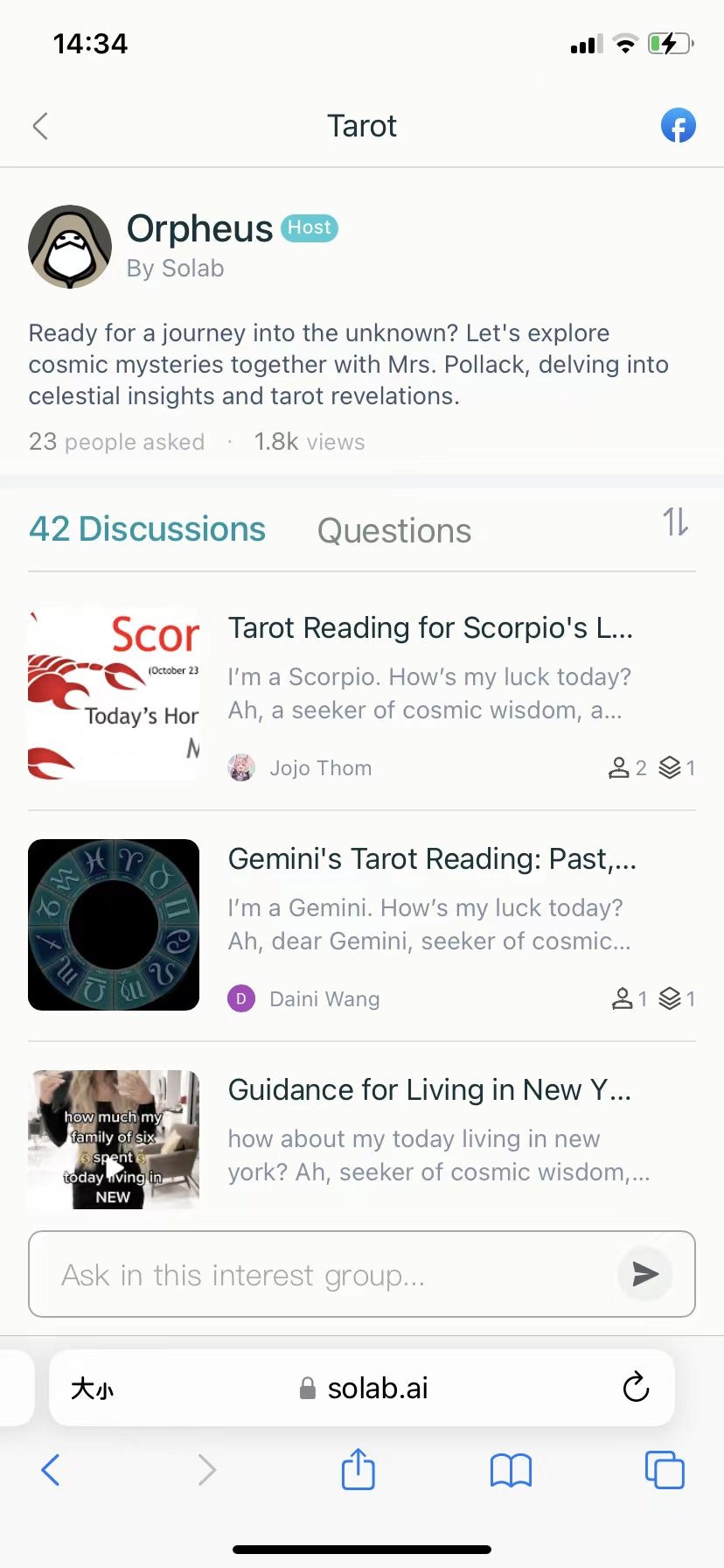Open Safari's text size menu
This screenshot has width=724, height=1568.
93,1389
